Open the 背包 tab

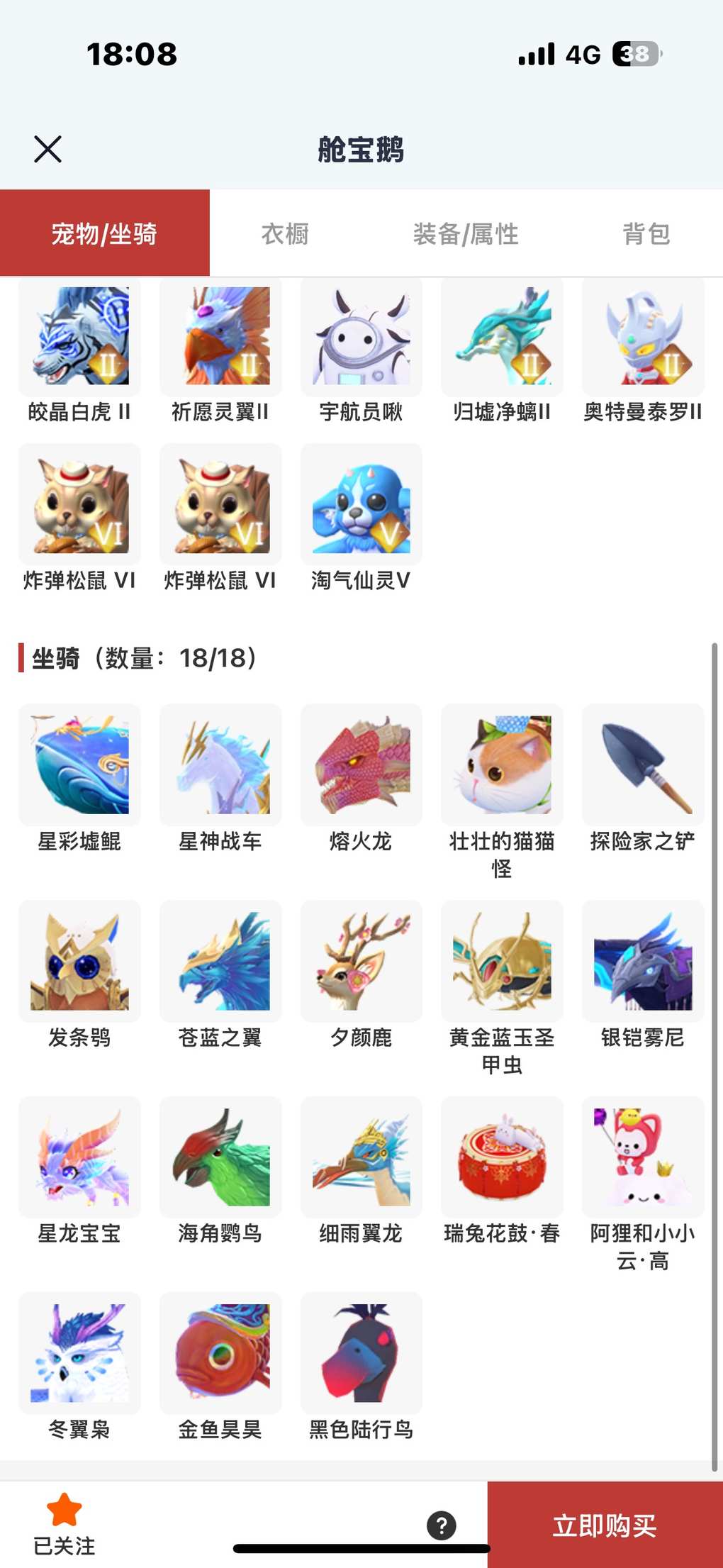646,233
